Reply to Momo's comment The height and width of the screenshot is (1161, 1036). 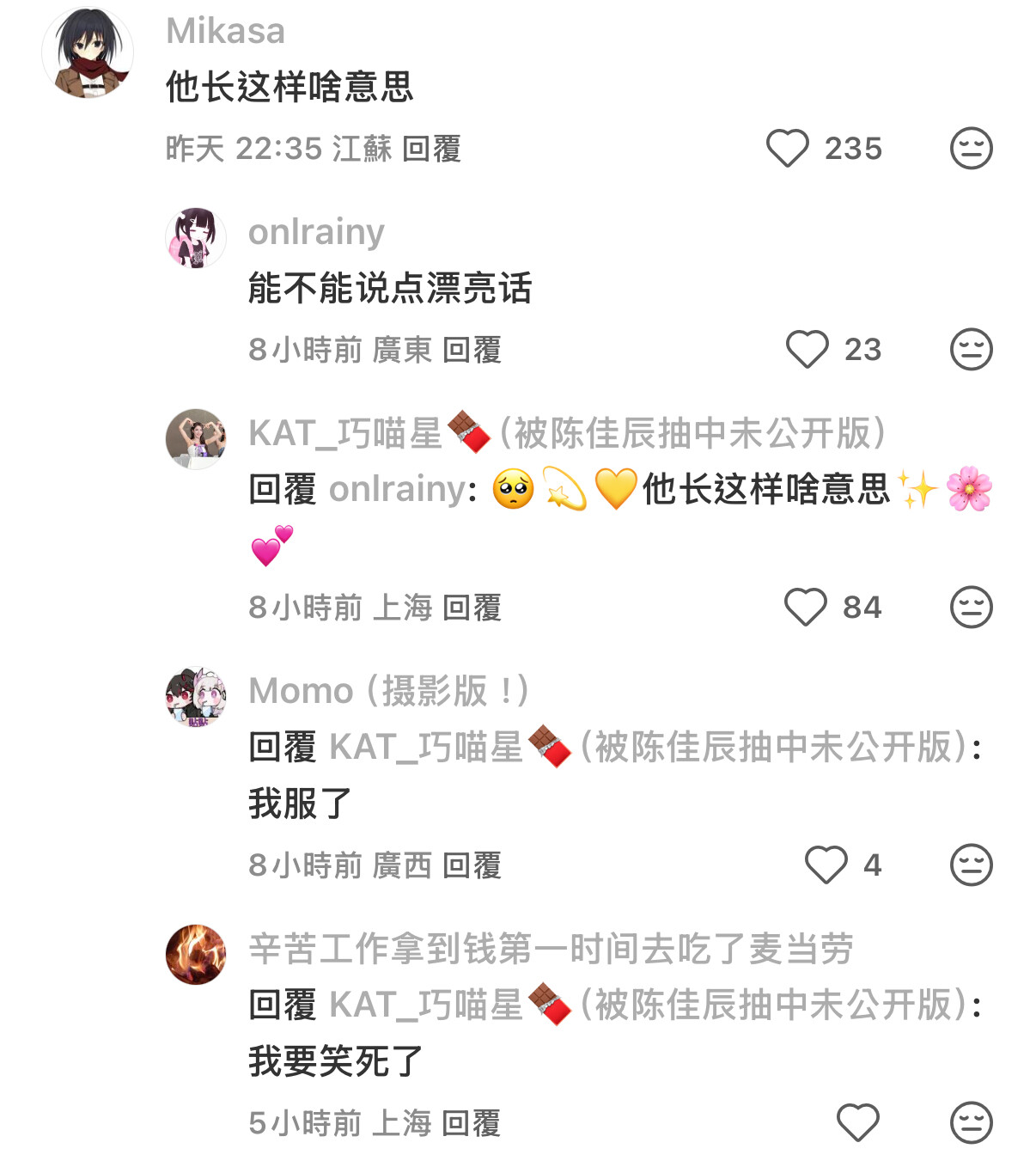tap(472, 865)
